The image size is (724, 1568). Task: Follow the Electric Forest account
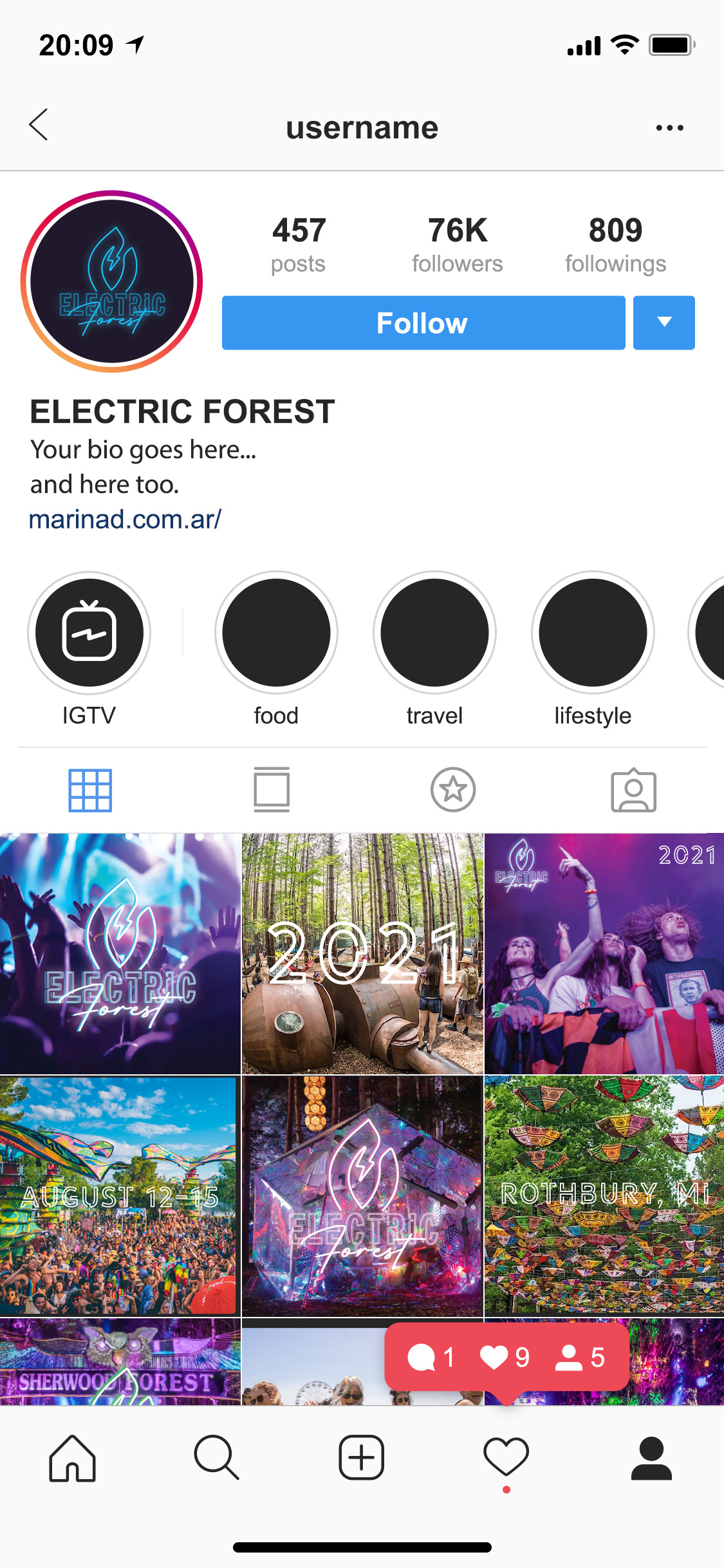pyautogui.click(x=423, y=323)
